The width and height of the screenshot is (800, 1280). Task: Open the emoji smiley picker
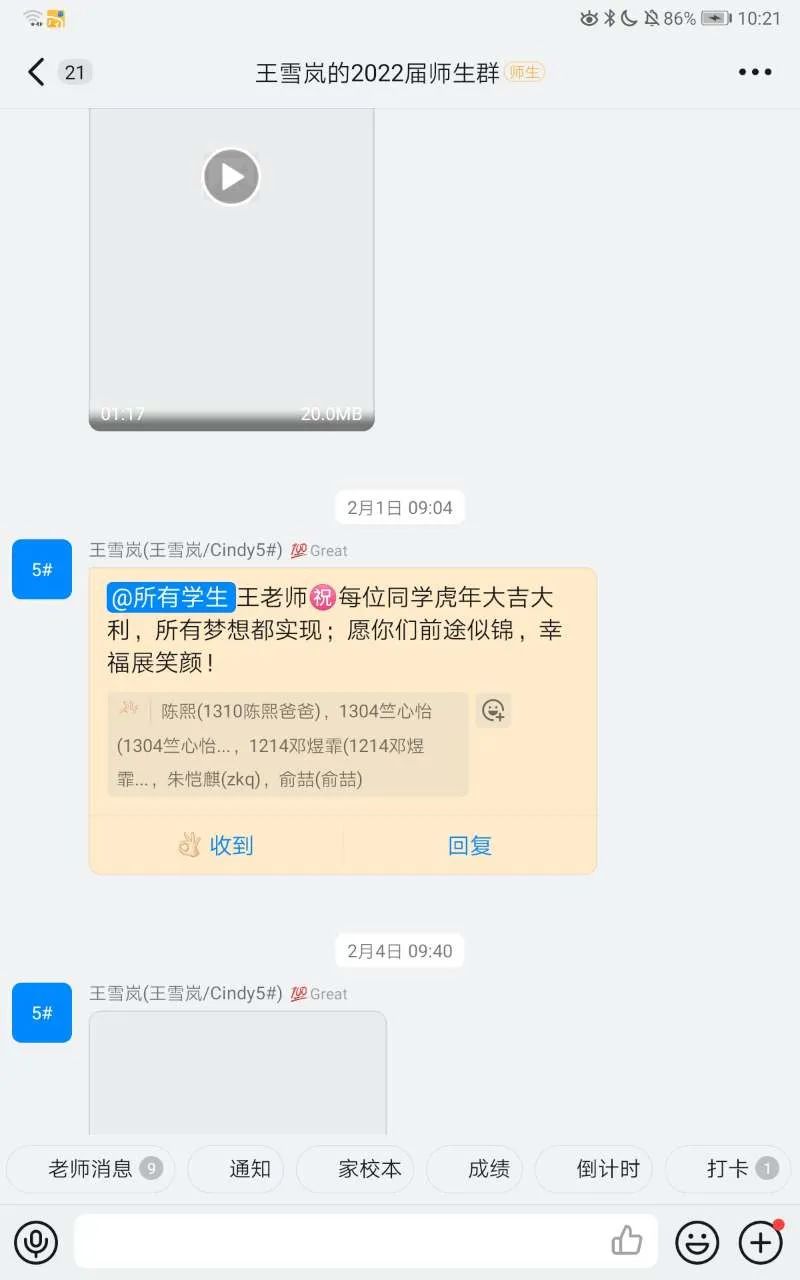pos(697,1242)
